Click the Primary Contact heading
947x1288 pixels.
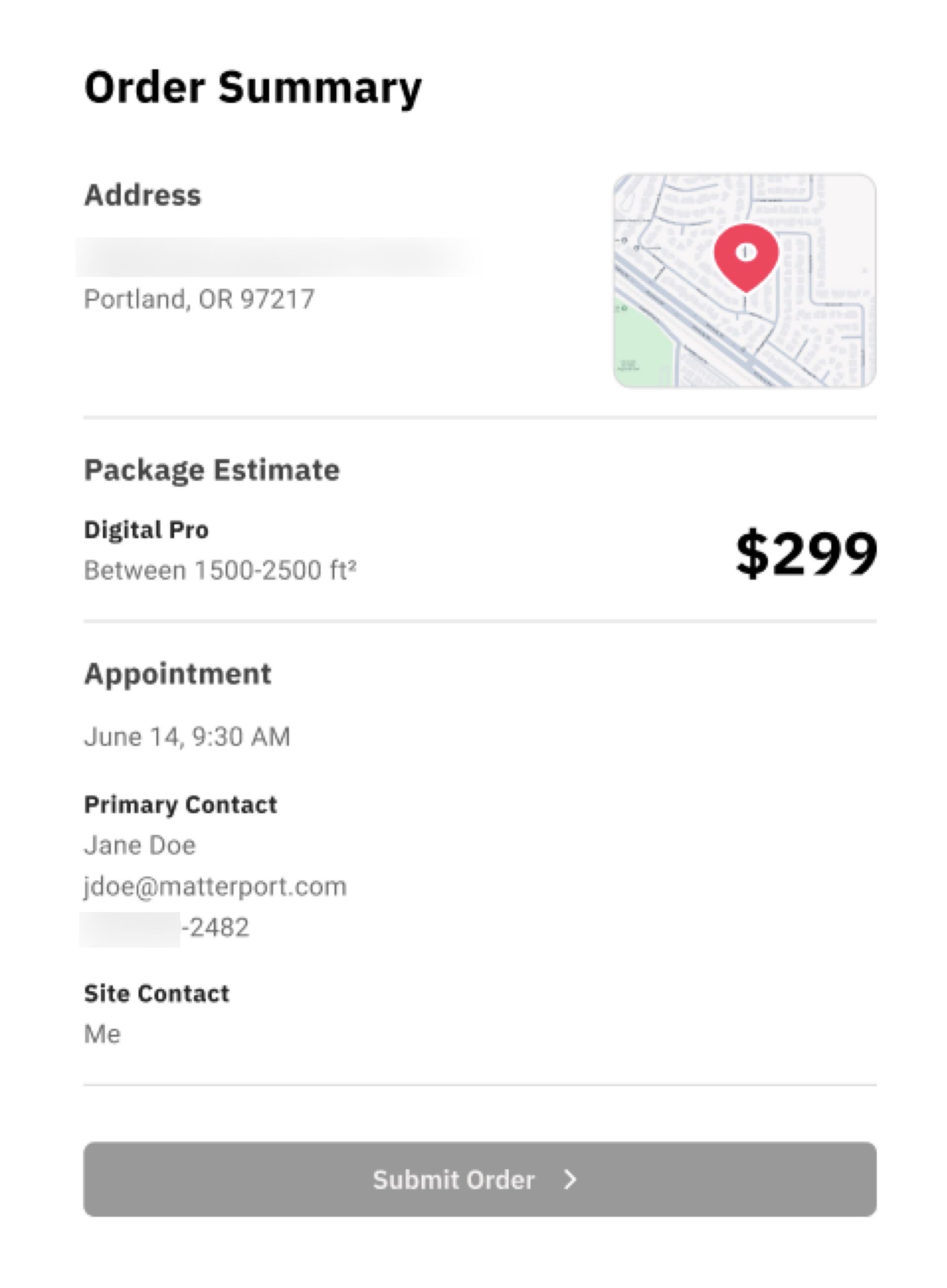(181, 804)
